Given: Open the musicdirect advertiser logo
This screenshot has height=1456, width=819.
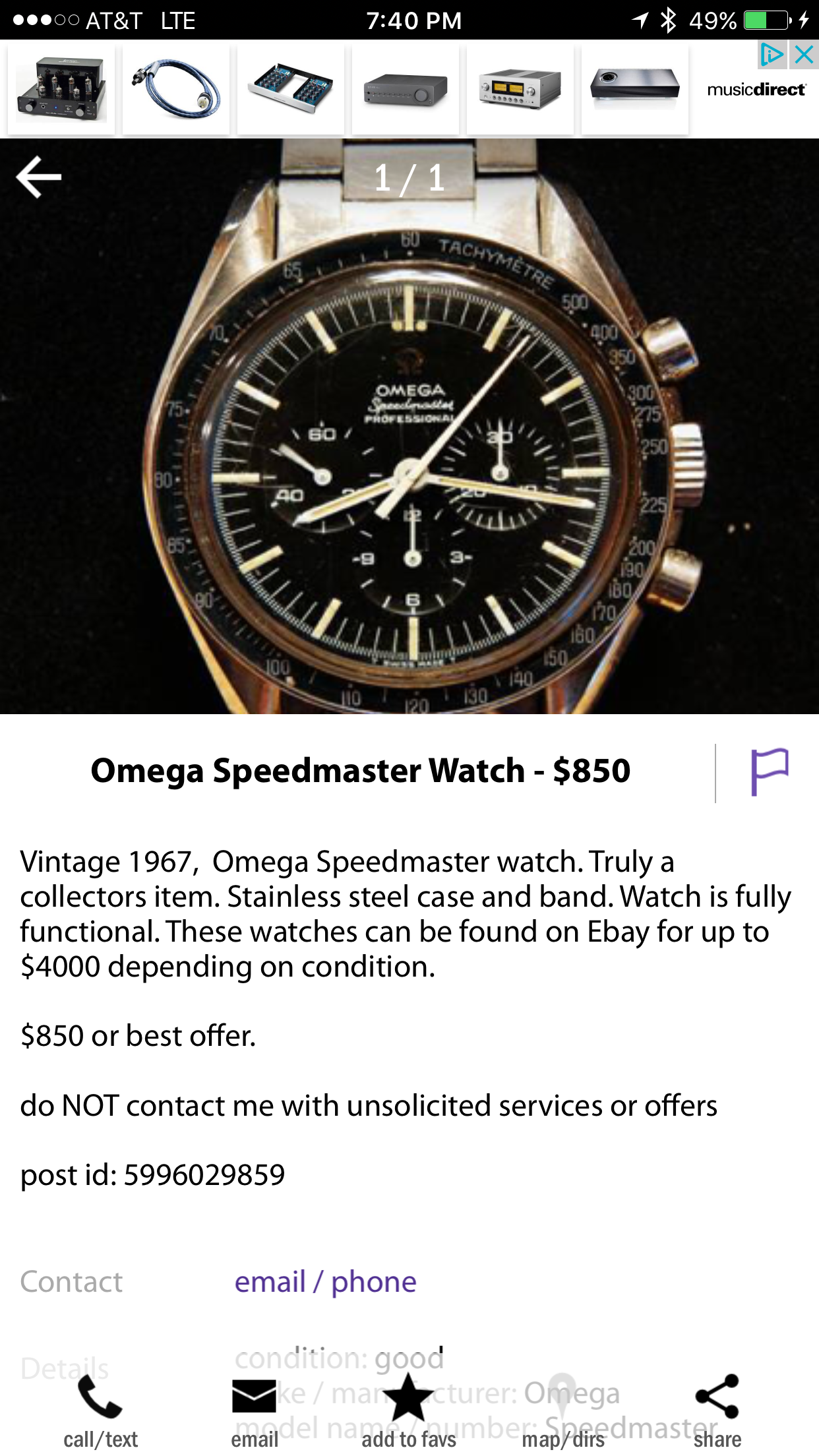Looking at the screenshot, I should 756,90.
